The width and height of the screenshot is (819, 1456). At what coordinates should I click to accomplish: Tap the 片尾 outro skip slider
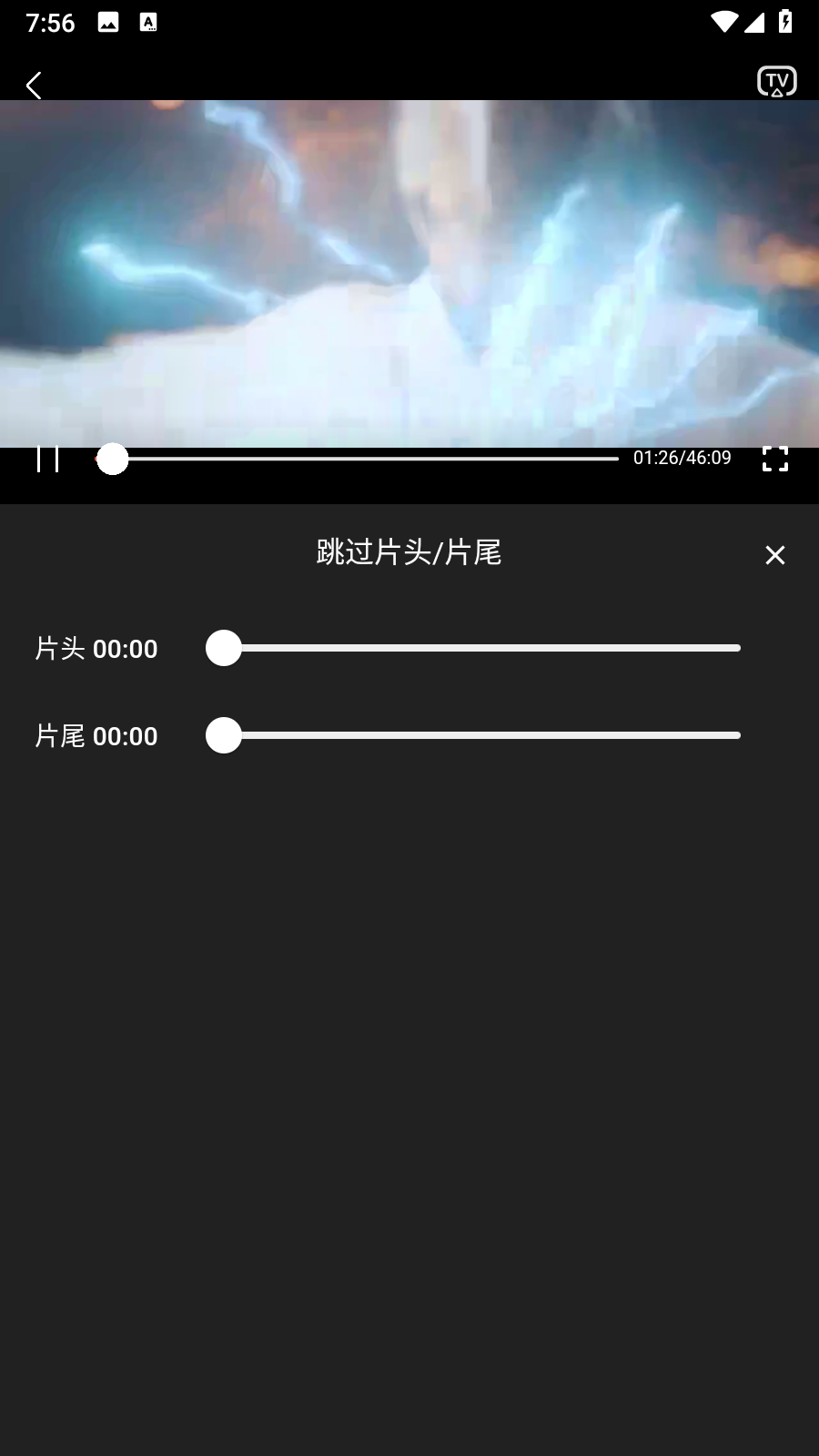pyautogui.click(x=473, y=735)
